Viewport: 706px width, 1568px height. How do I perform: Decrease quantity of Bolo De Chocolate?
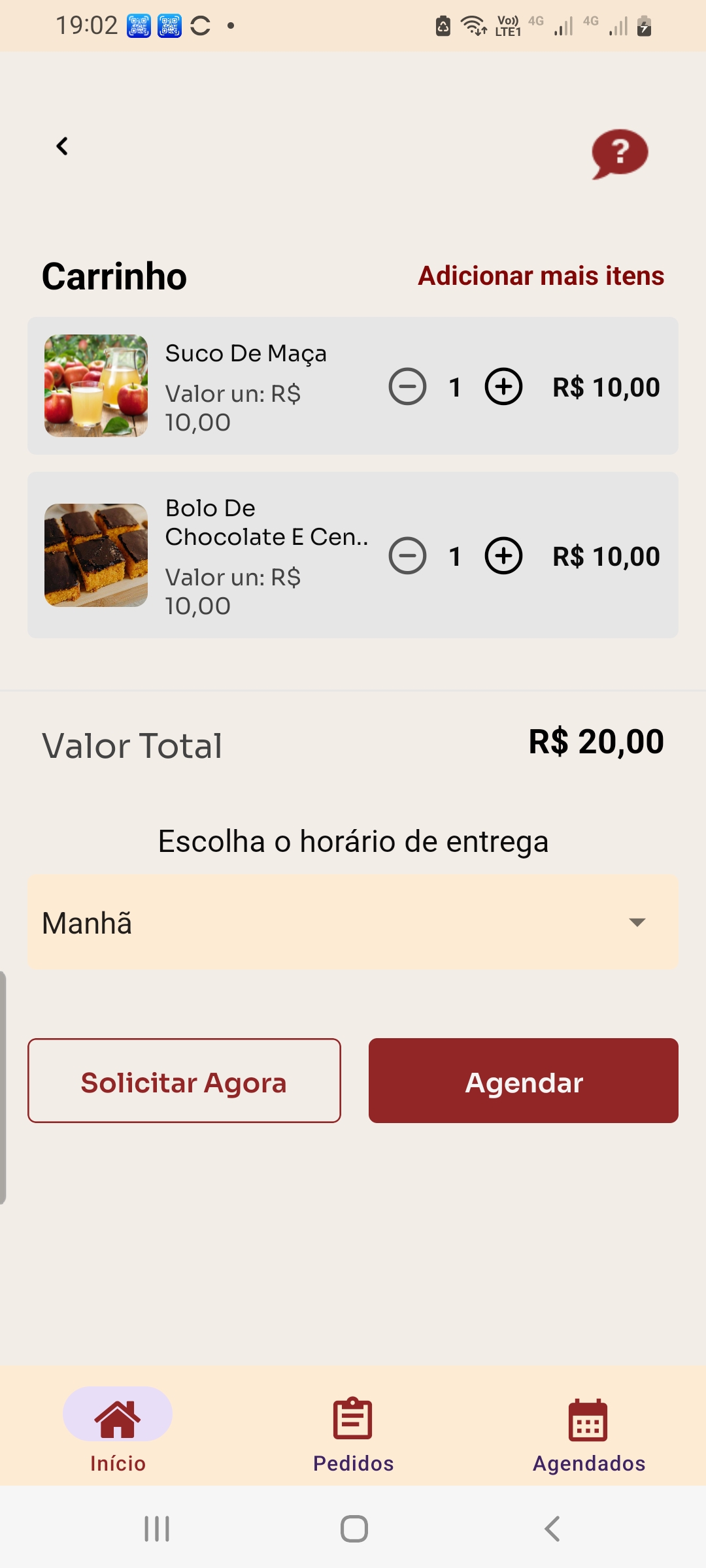(x=407, y=557)
